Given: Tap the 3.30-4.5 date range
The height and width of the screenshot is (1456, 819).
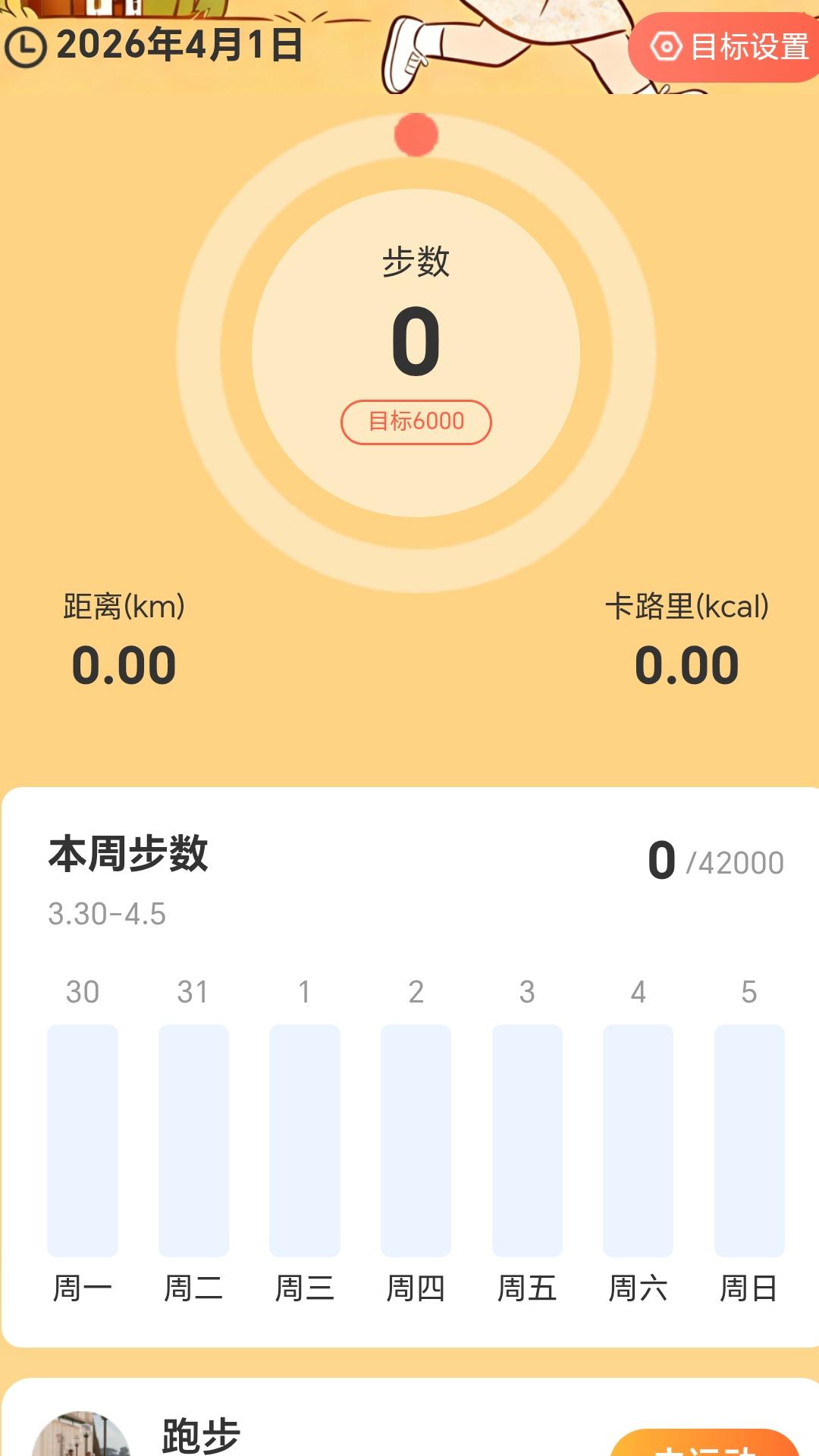Looking at the screenshot, I should (x=108, y=914).
